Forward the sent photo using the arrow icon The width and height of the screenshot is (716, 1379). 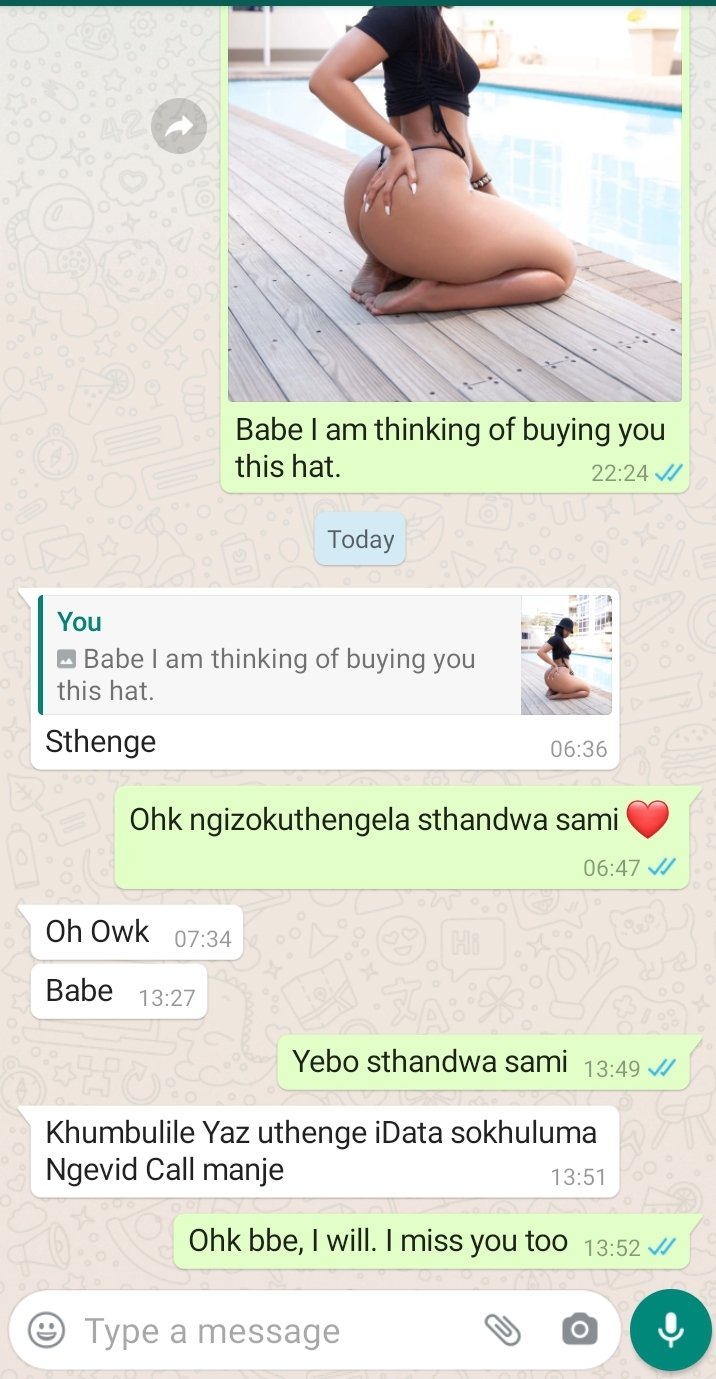click(x=178, y=127)
